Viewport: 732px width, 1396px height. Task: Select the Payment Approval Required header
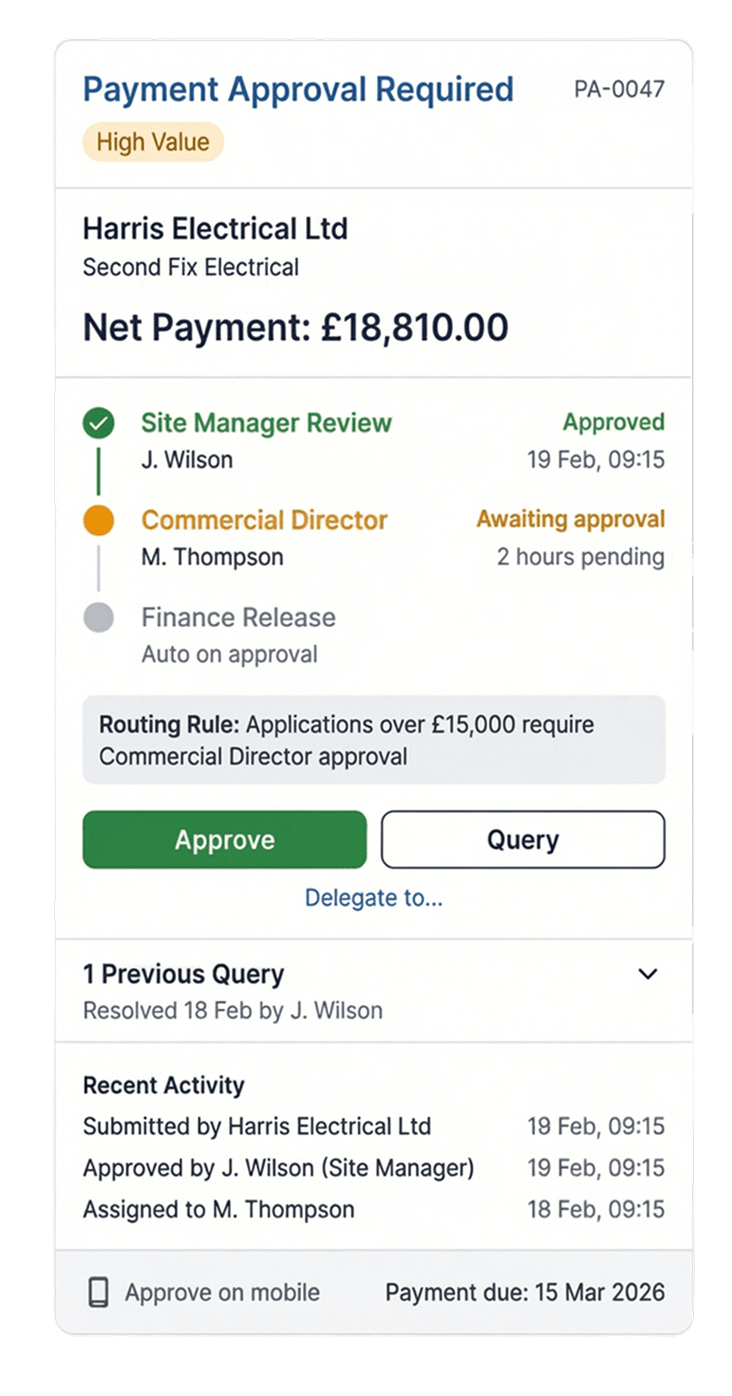(x=298, y=89)
